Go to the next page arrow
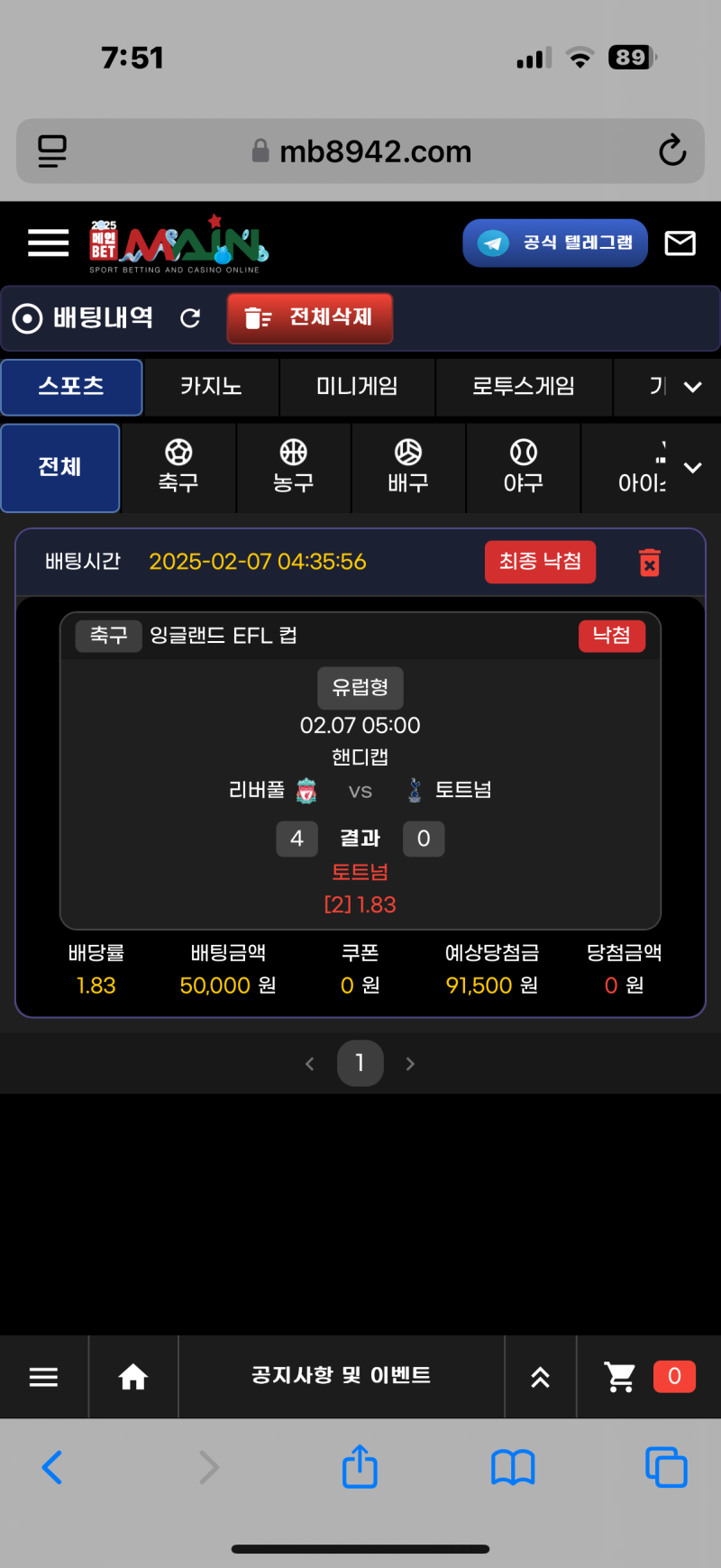Screen dimensions: 721x1568 pos(410,1064)
